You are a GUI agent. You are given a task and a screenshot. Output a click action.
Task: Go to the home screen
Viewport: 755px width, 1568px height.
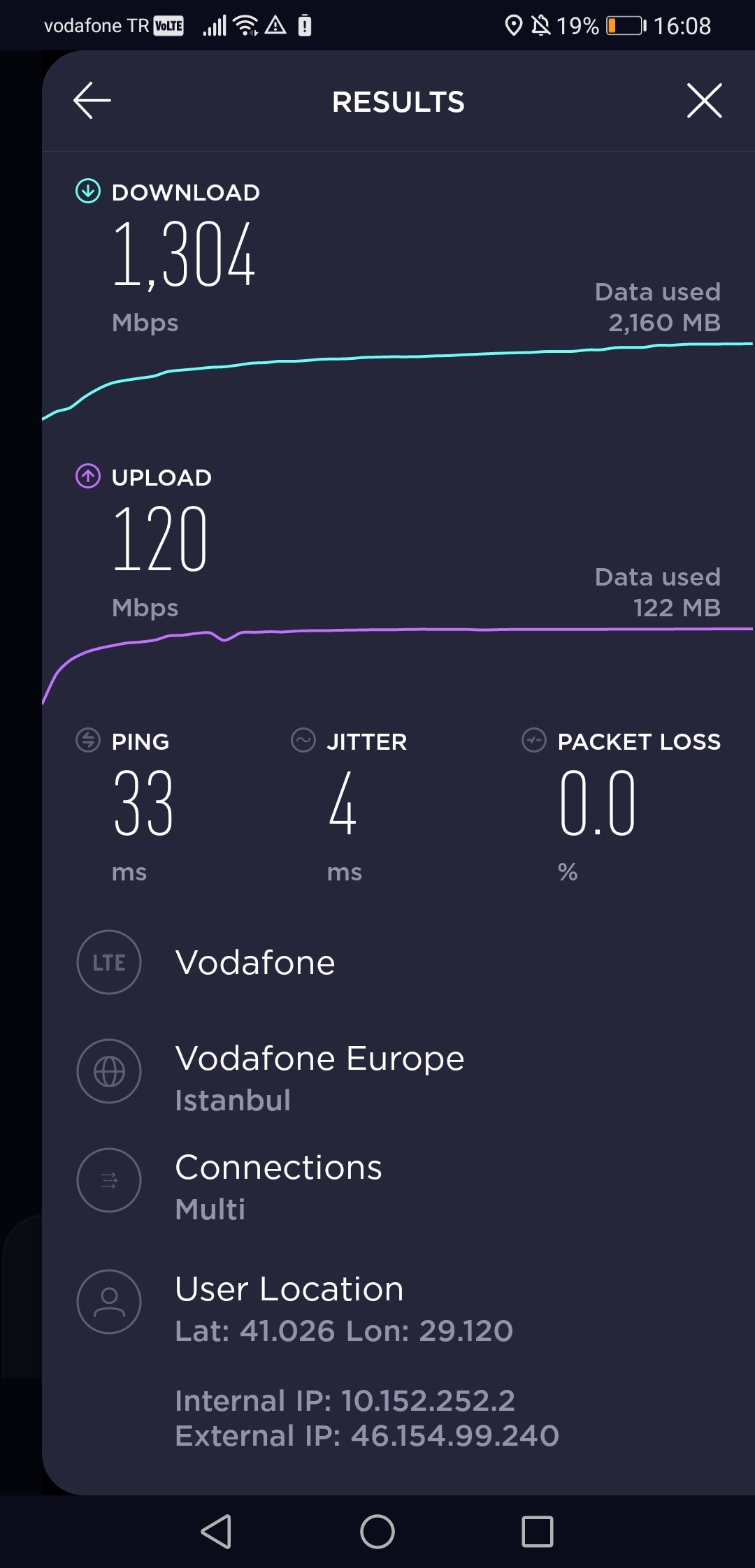coord(377,1532)
